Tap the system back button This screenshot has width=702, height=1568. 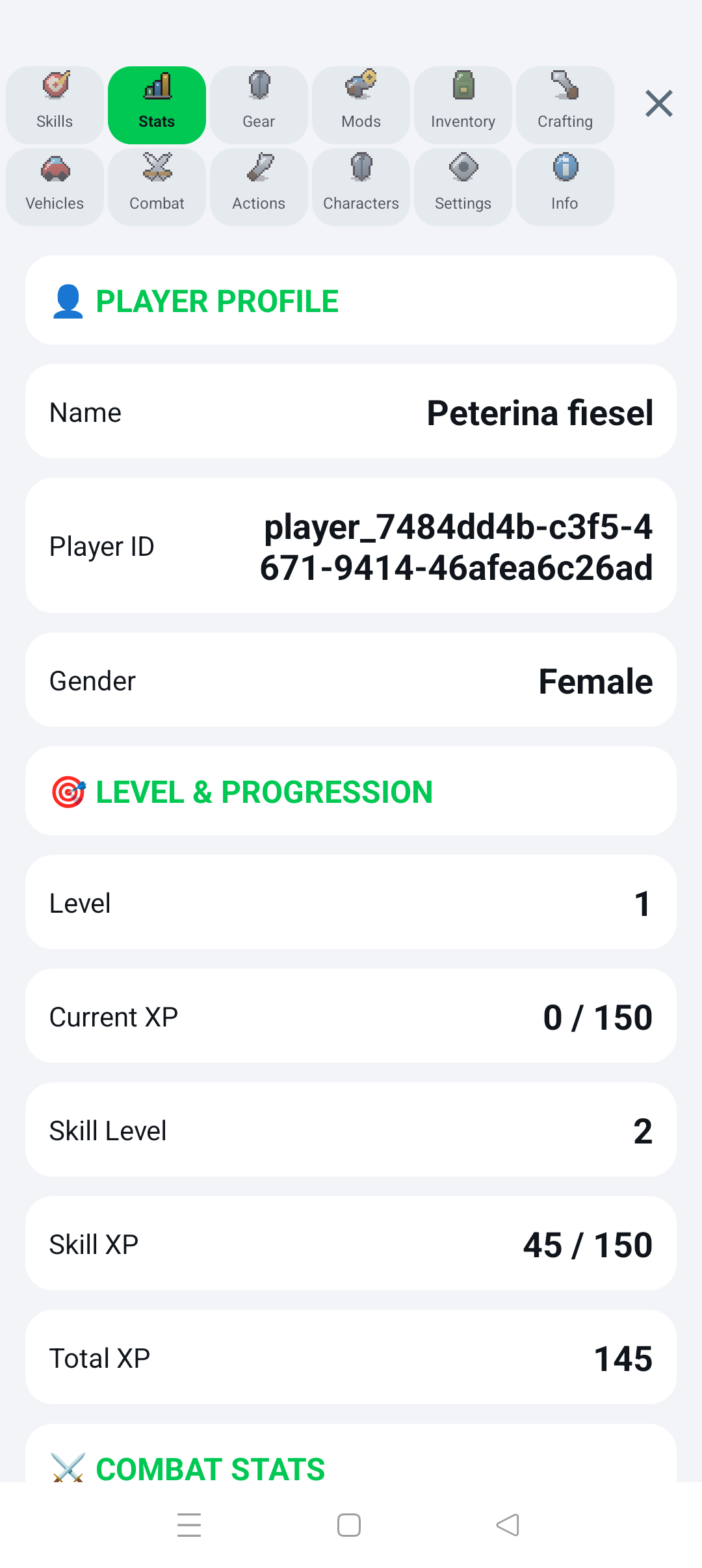point(508,1524)
